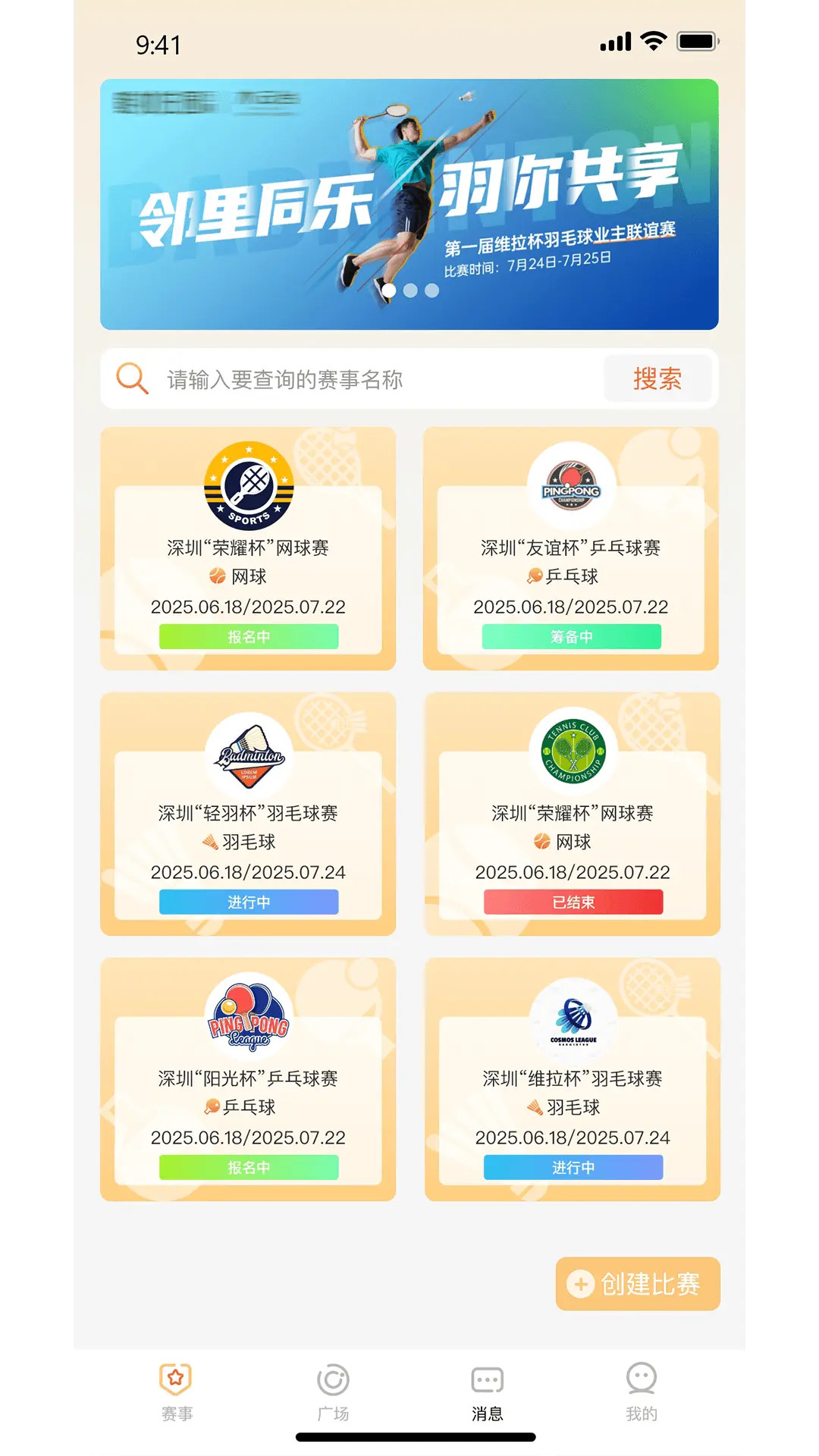The image size is (819, 1456).
Task: Select the 赛事 tab
Action: coord(177,1395)
